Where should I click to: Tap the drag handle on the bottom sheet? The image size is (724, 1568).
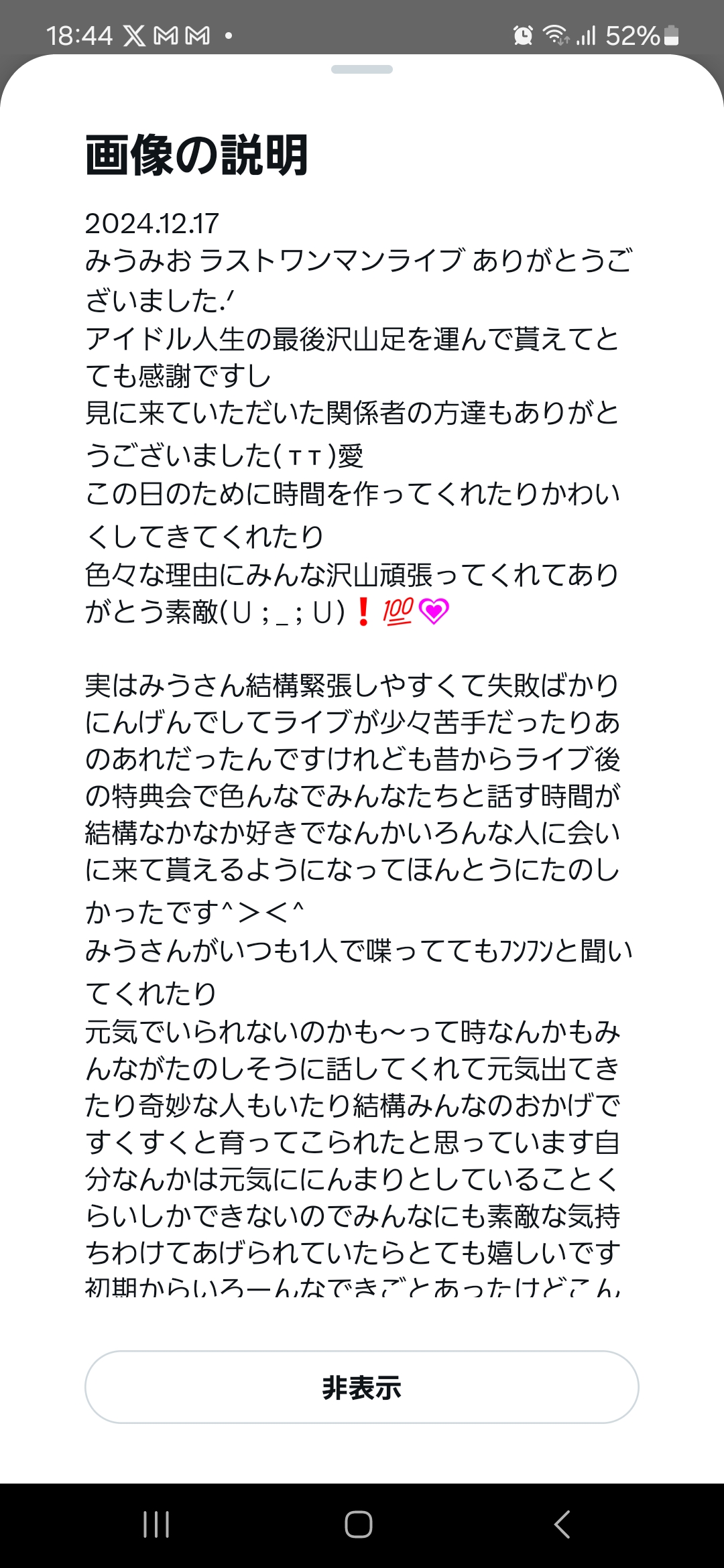coord(361,70)
